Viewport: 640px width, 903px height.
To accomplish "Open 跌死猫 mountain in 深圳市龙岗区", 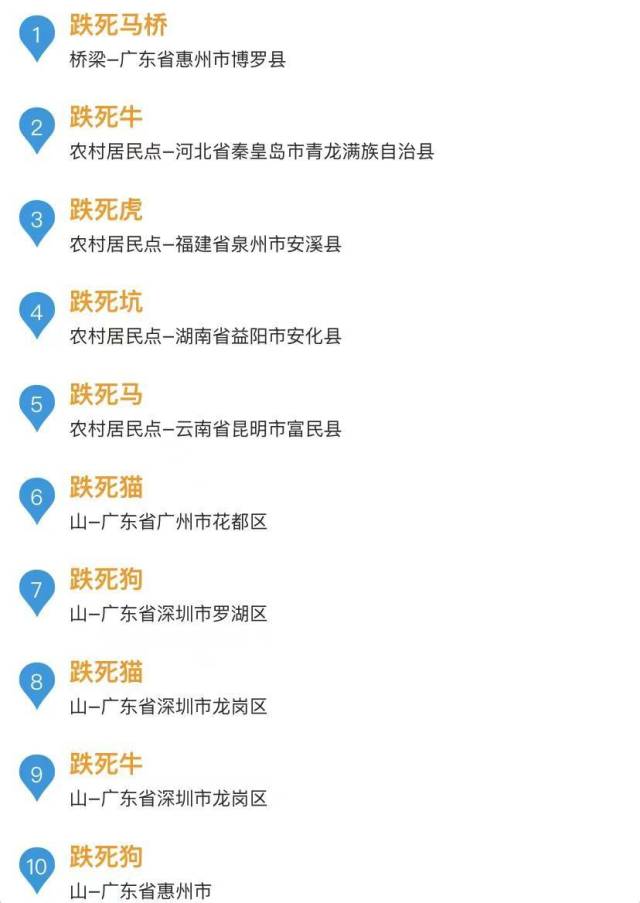I will tap(106, 672).
